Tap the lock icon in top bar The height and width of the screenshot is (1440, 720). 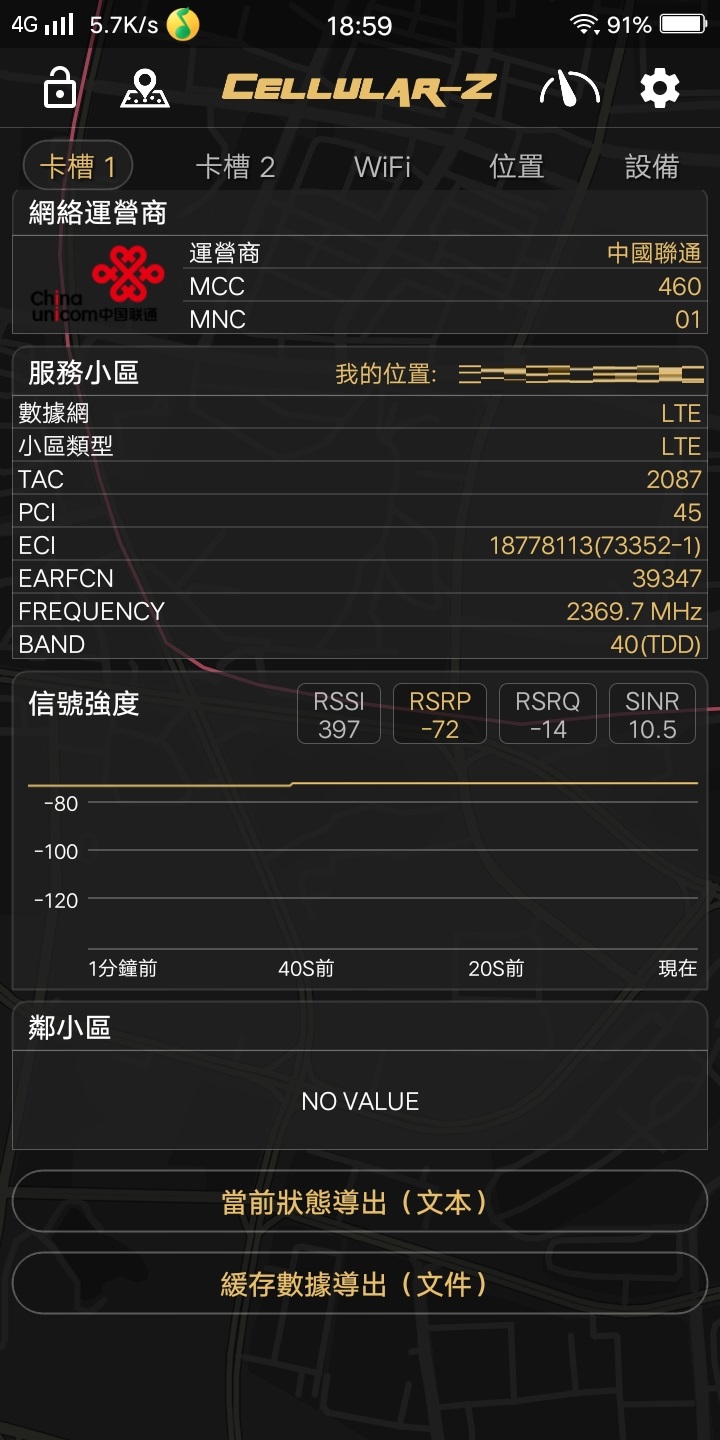[60, 89]
